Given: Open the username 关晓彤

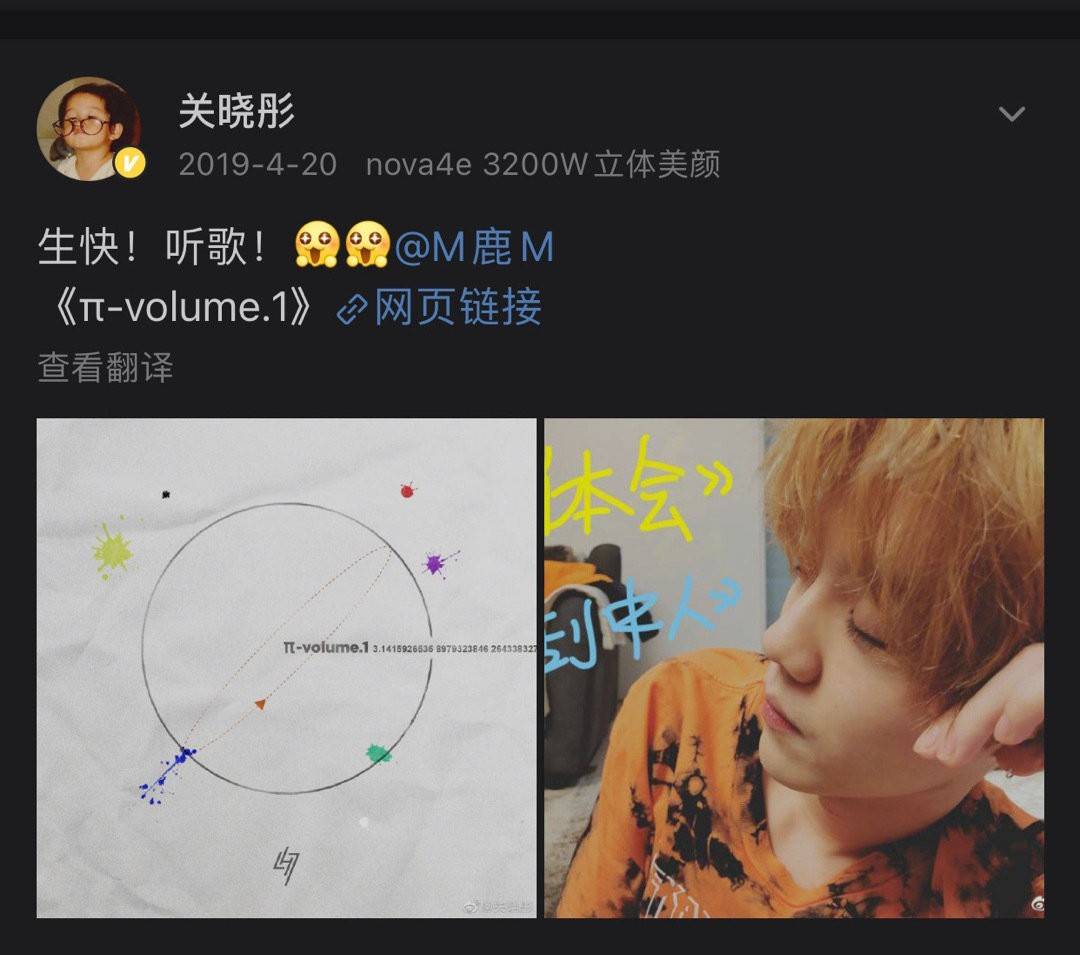Looking at the screenshot, I should point(237,112).
